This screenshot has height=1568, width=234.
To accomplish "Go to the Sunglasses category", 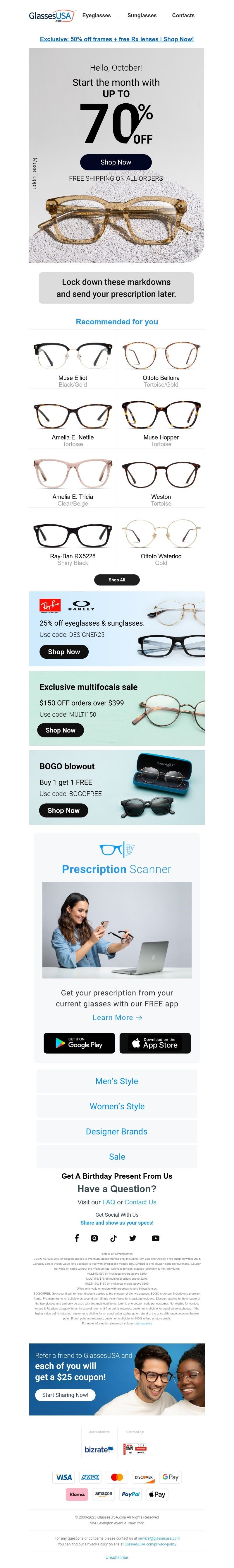I will click(142, 15).
